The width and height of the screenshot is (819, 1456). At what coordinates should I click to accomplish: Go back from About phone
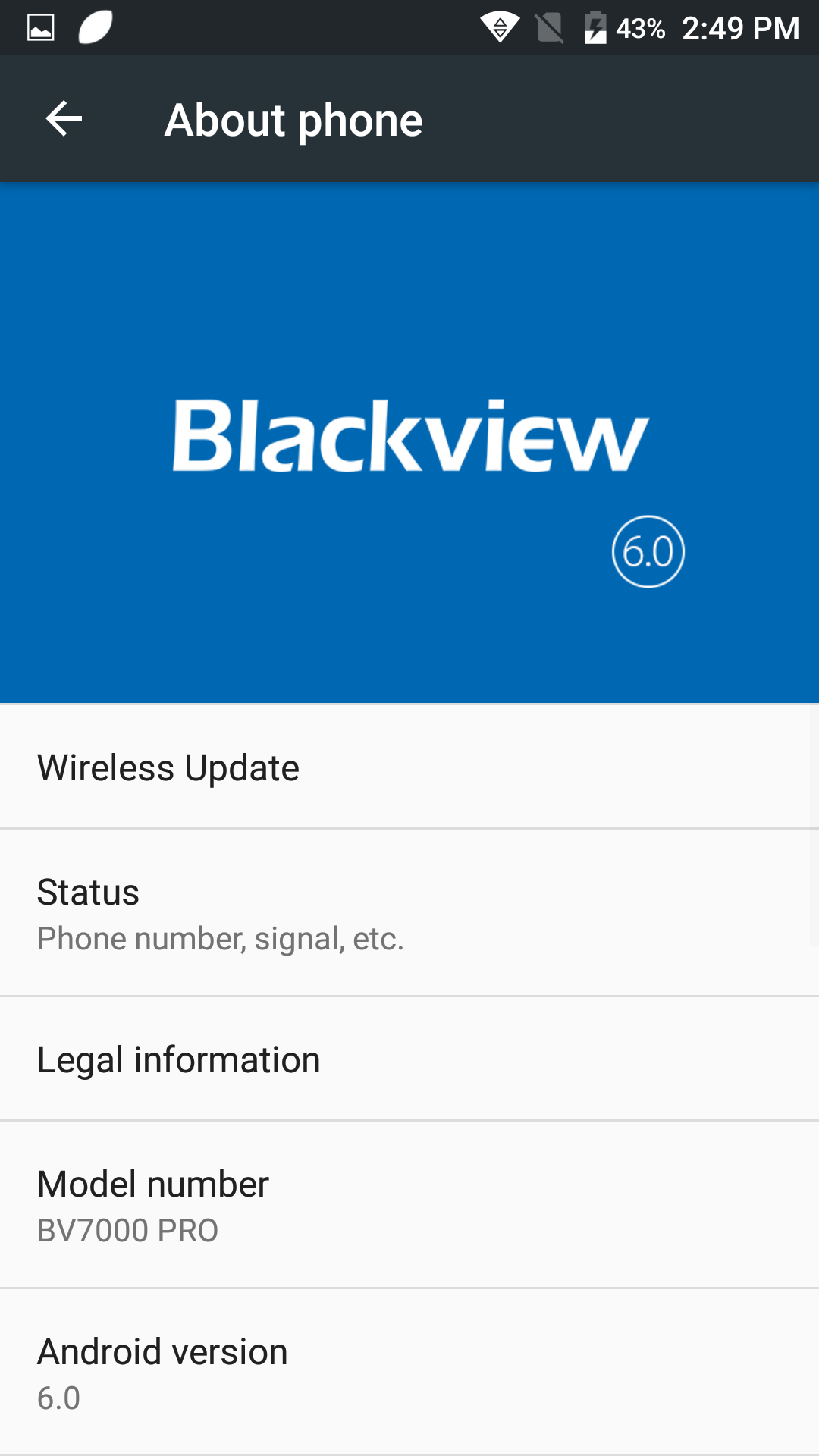click(64, 119)
